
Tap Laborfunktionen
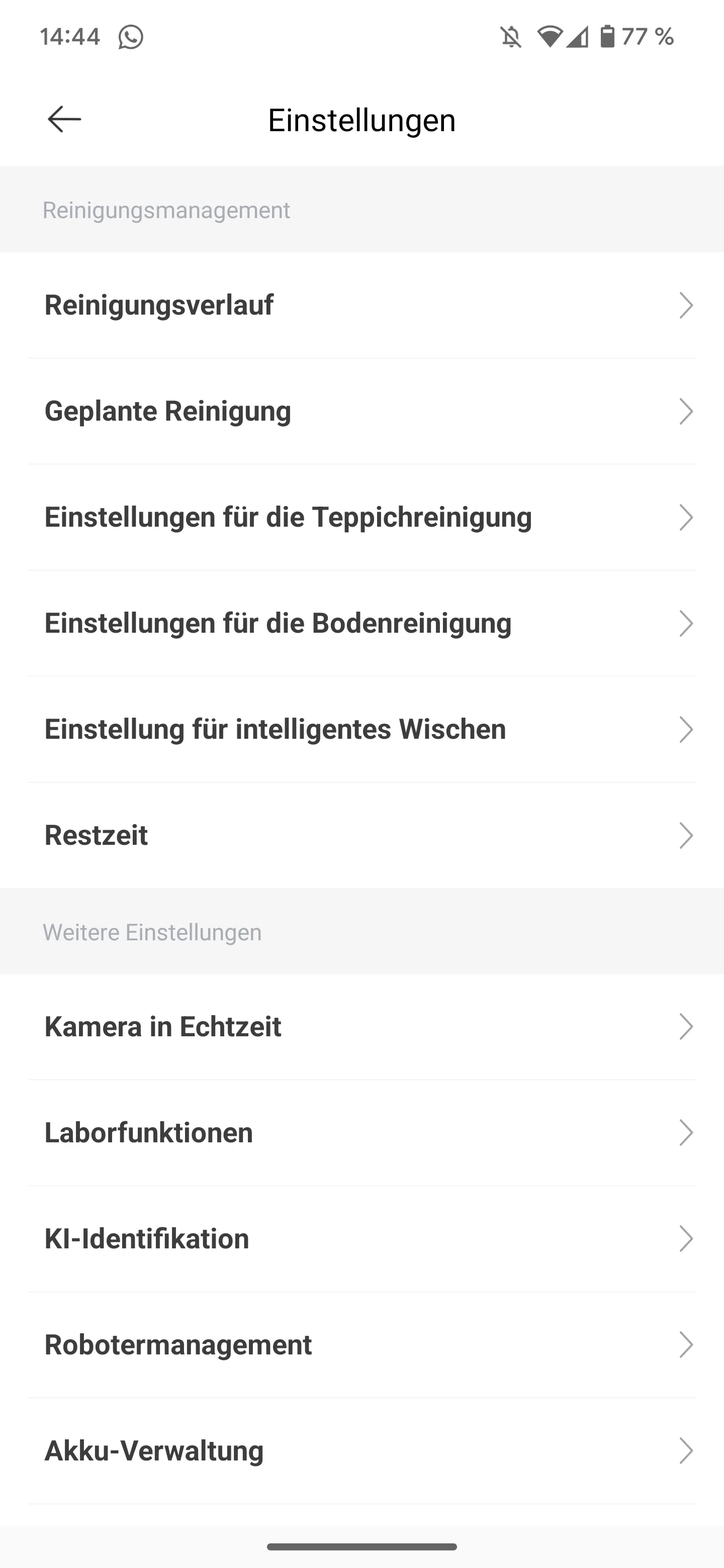(361, 1133)
